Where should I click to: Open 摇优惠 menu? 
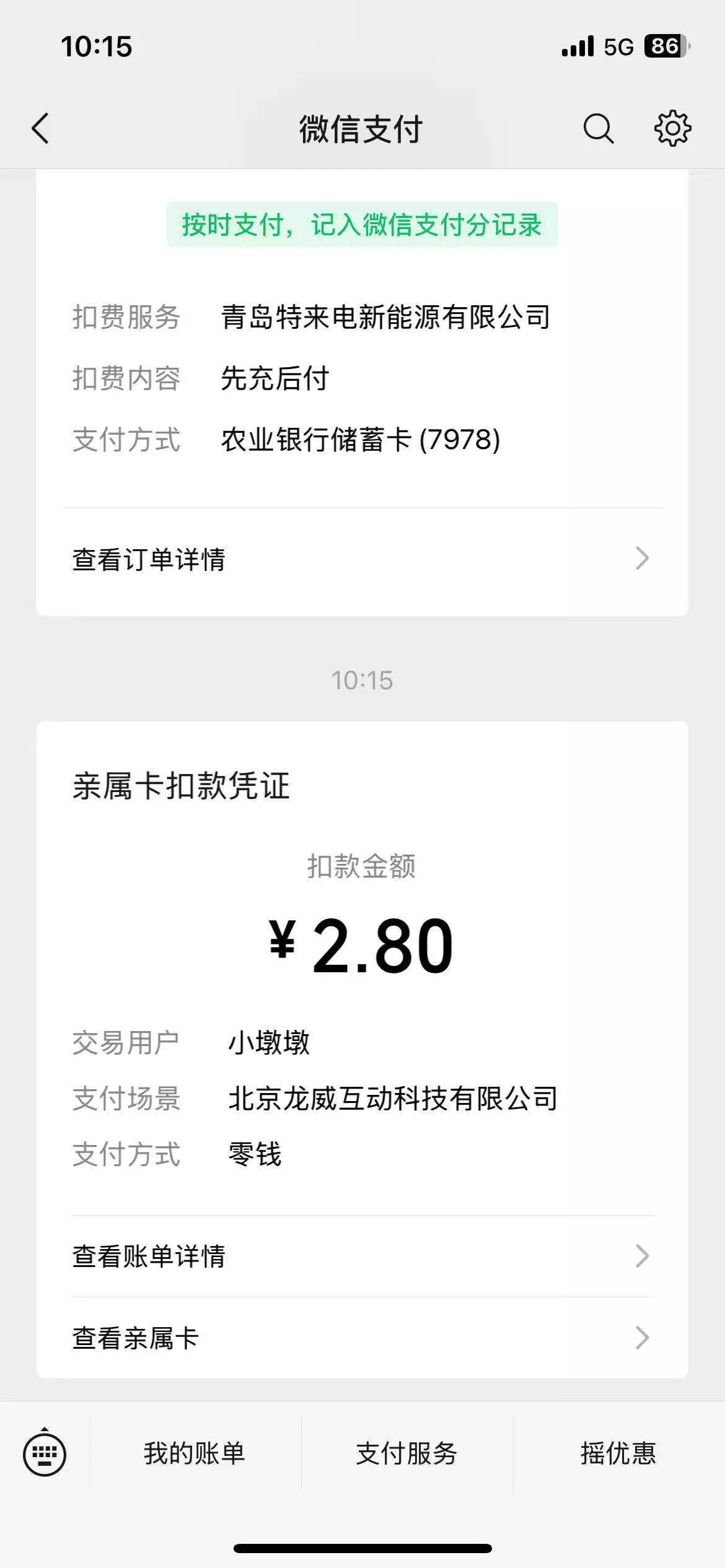[x=618, y=1453]
